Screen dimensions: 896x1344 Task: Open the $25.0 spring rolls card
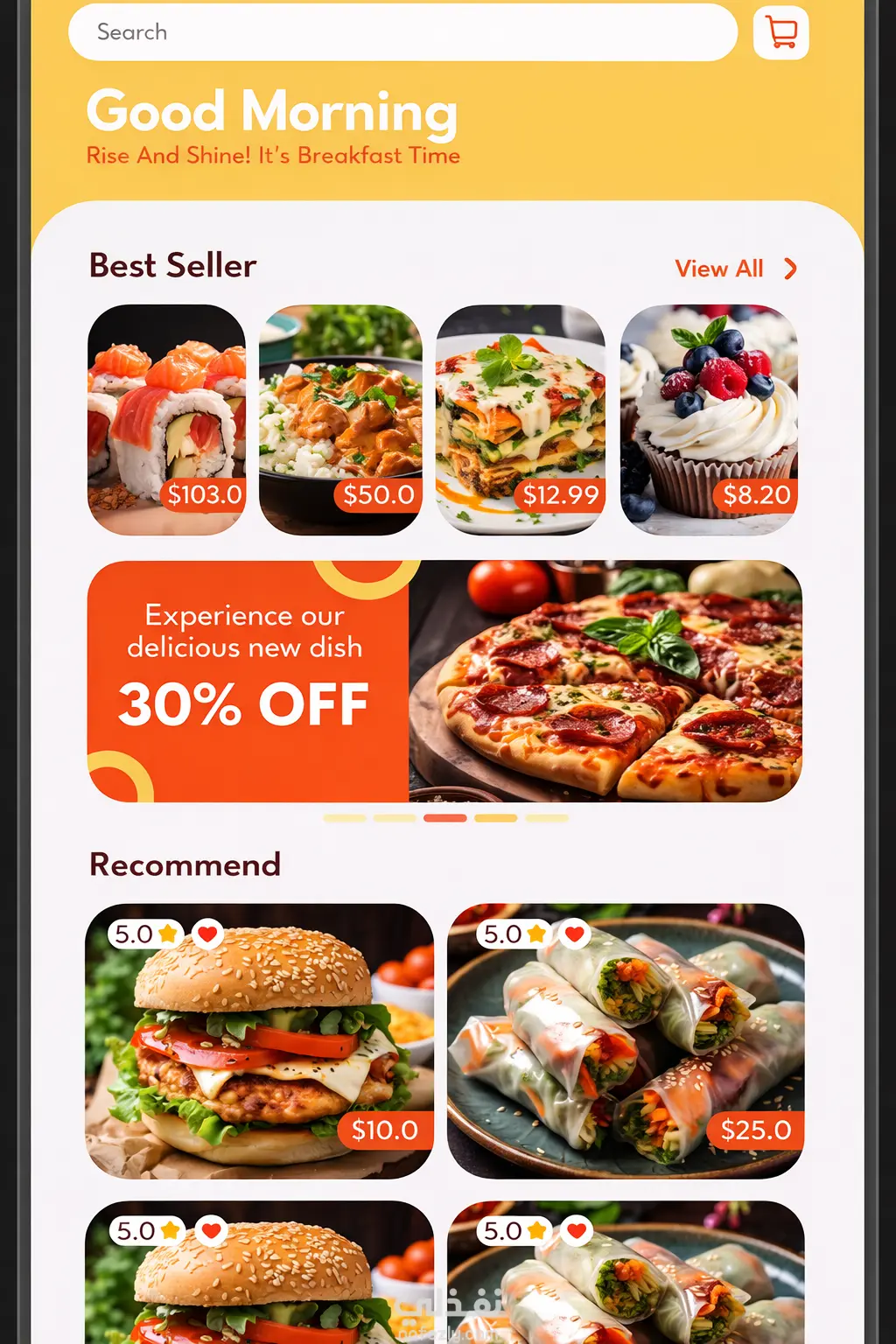625,1040
